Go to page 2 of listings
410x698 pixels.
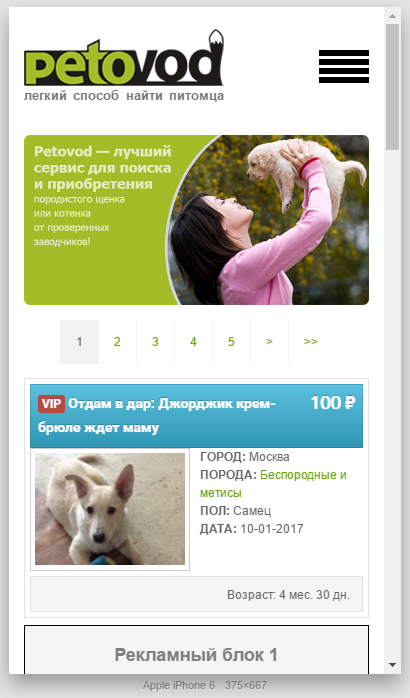pos(117,342)
